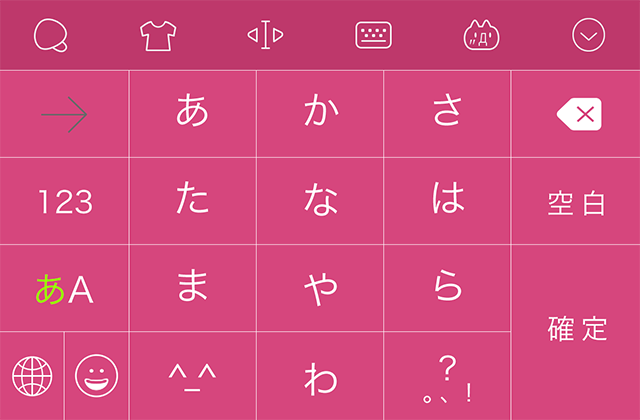Tap the right arrow key

64,115
